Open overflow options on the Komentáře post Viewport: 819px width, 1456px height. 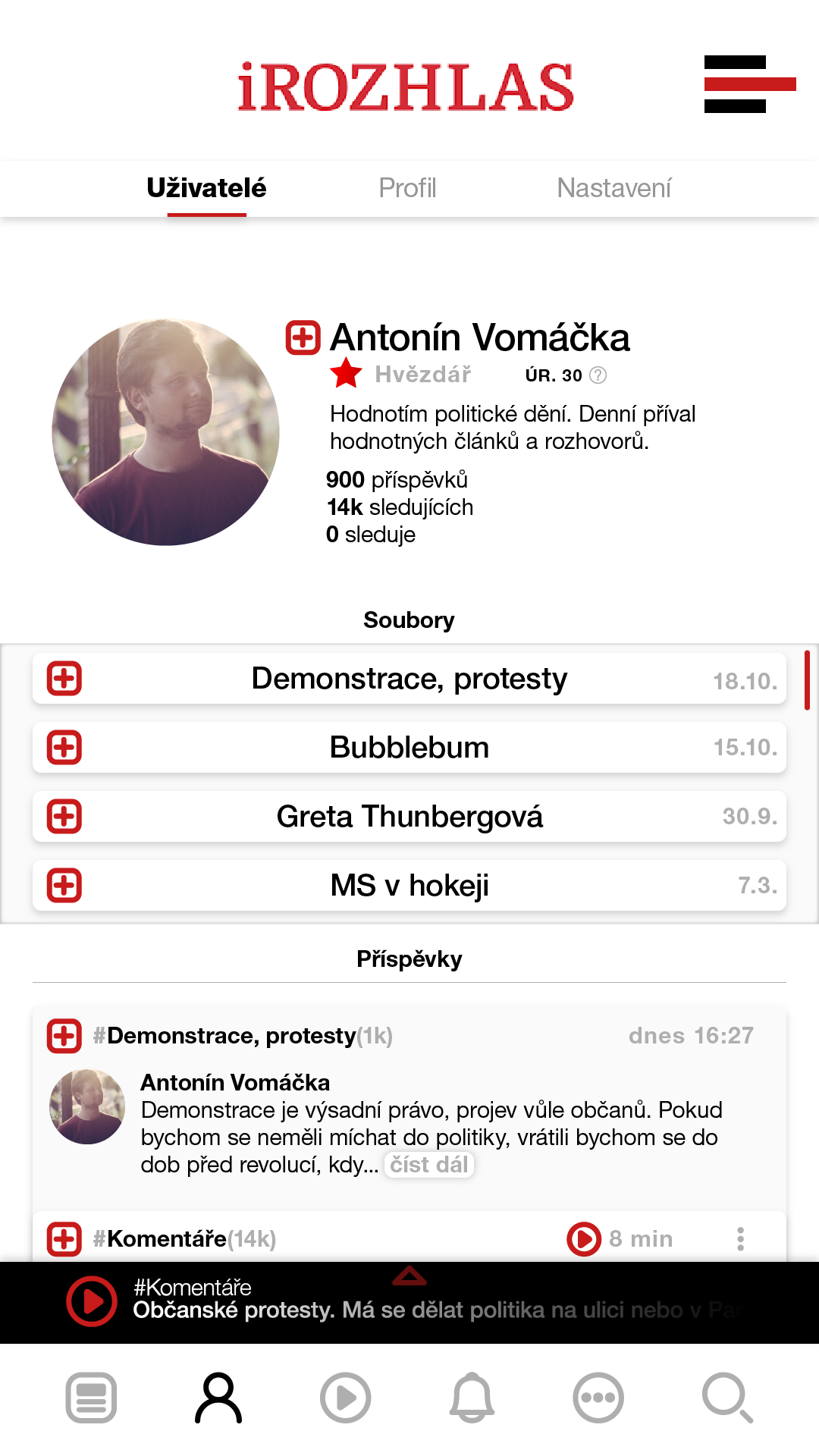[740, 1239]
